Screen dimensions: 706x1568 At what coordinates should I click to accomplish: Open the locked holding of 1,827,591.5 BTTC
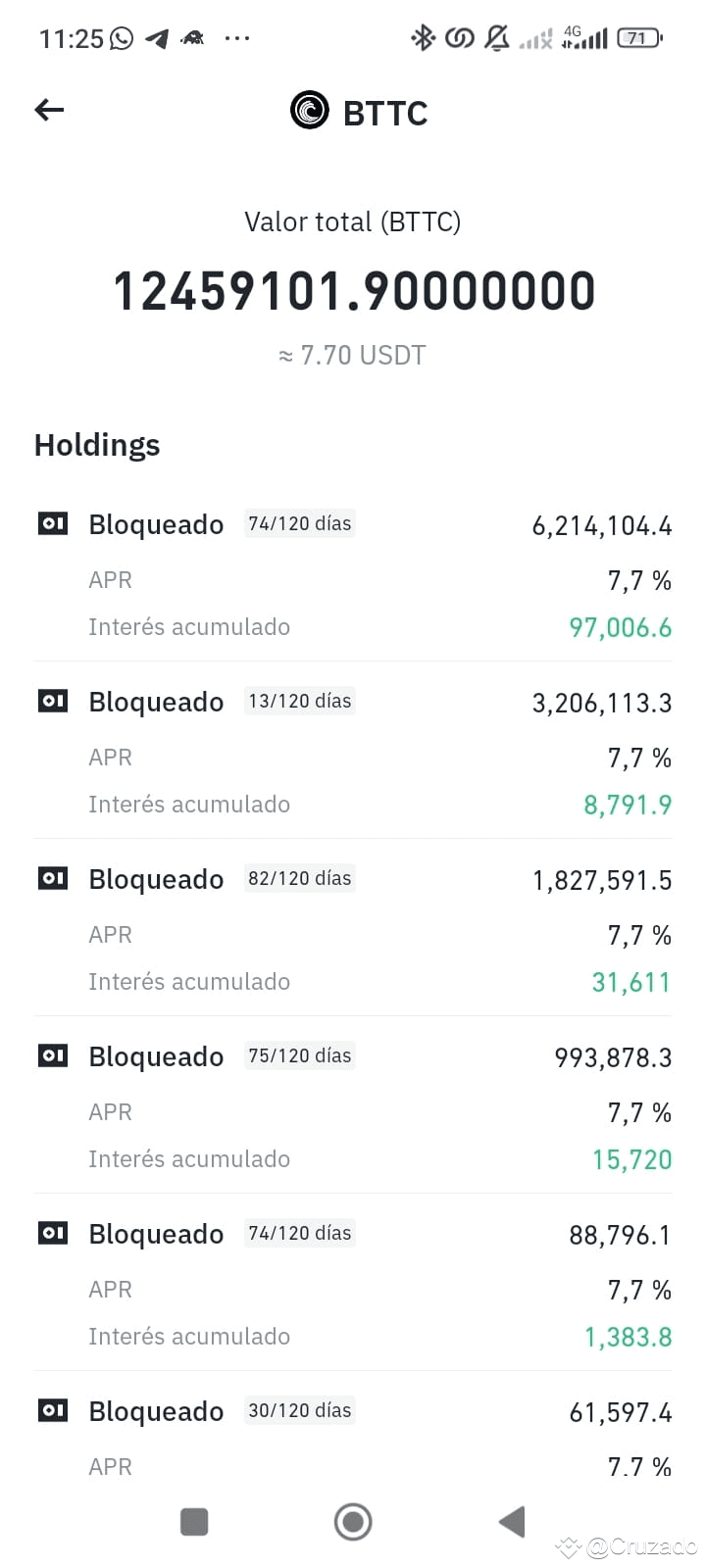click(x=353, y=928)
